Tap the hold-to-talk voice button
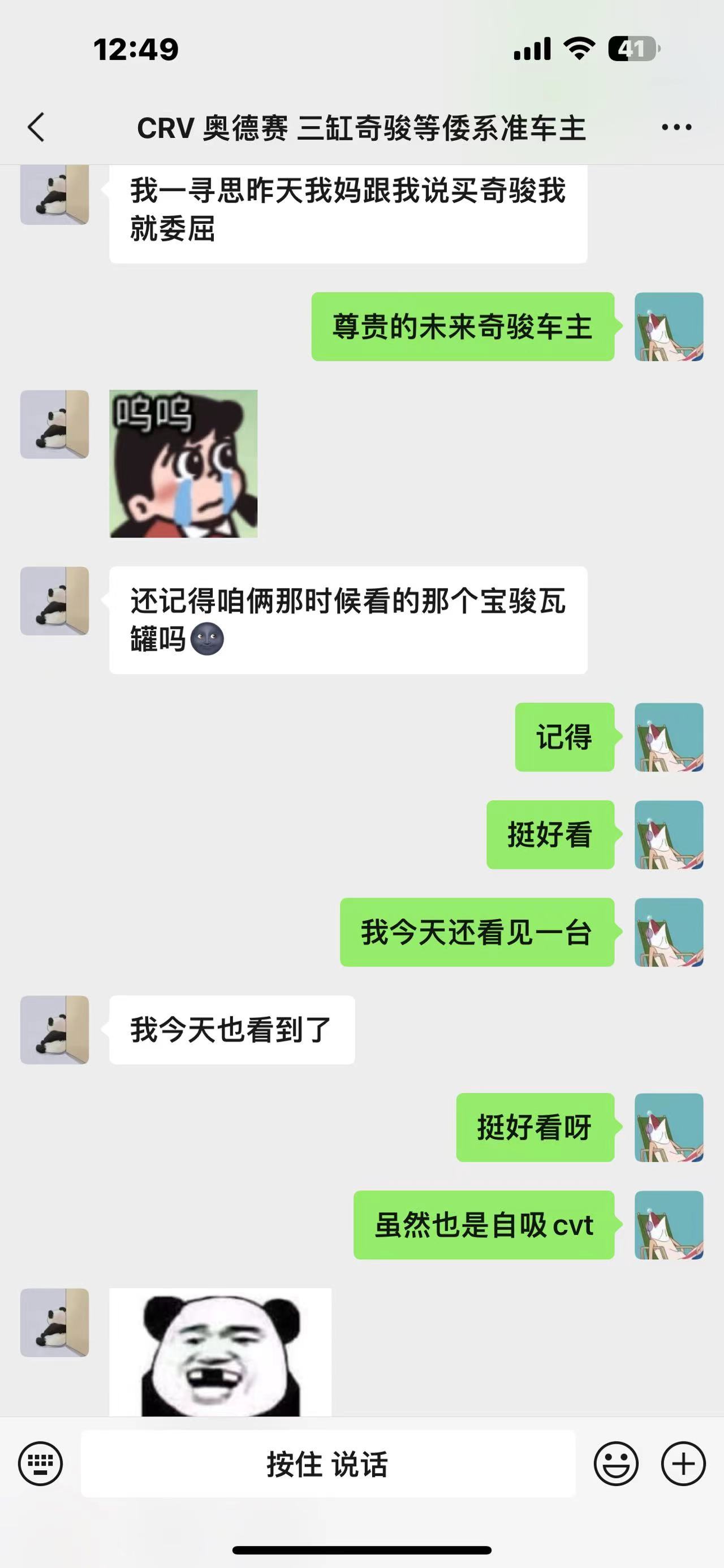The width and height of the screenshot is (724, 1568). tap(327, 1463)
